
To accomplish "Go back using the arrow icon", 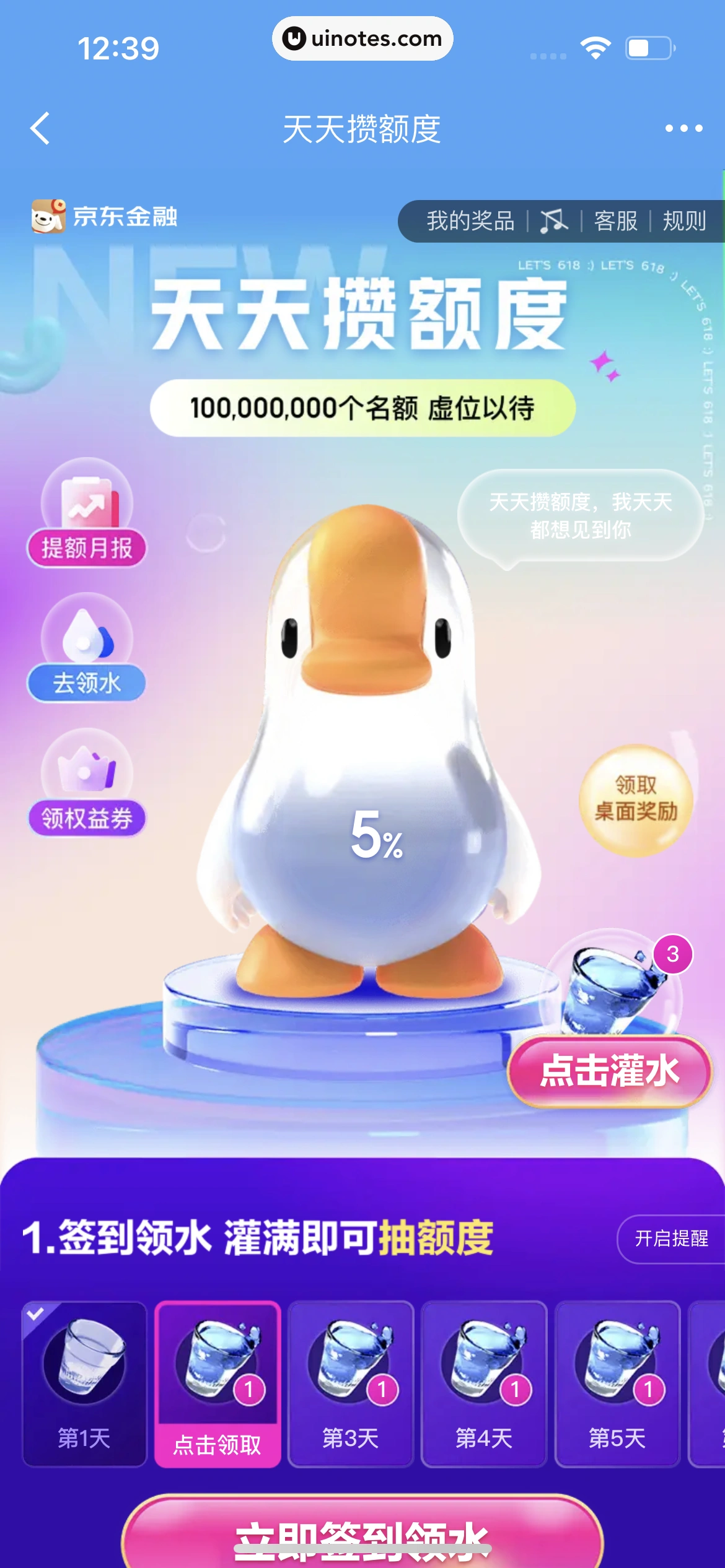I will [x=40, y=129].
